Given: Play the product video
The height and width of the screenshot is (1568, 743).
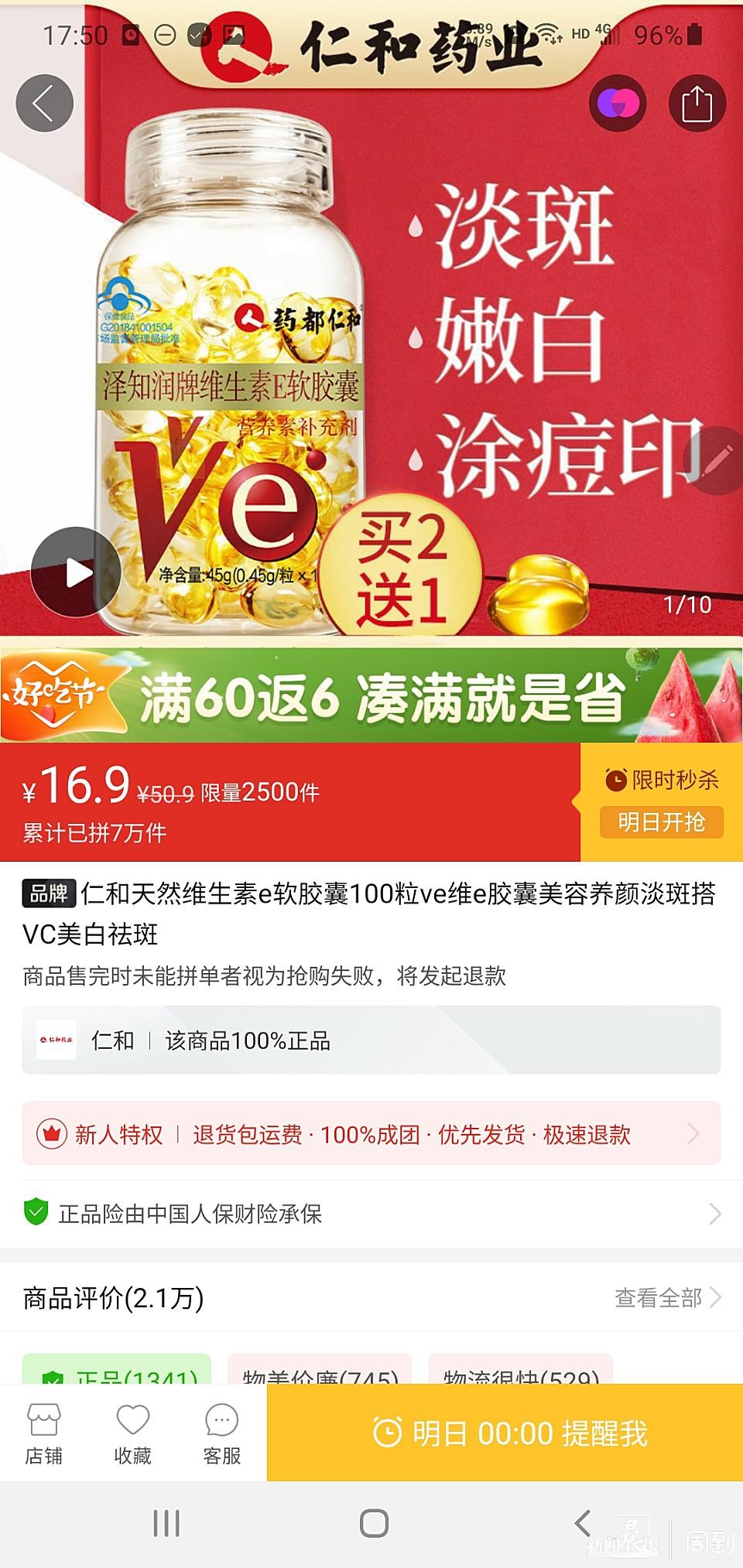Looking at the screenshot, I should click(x=76, y=572).
